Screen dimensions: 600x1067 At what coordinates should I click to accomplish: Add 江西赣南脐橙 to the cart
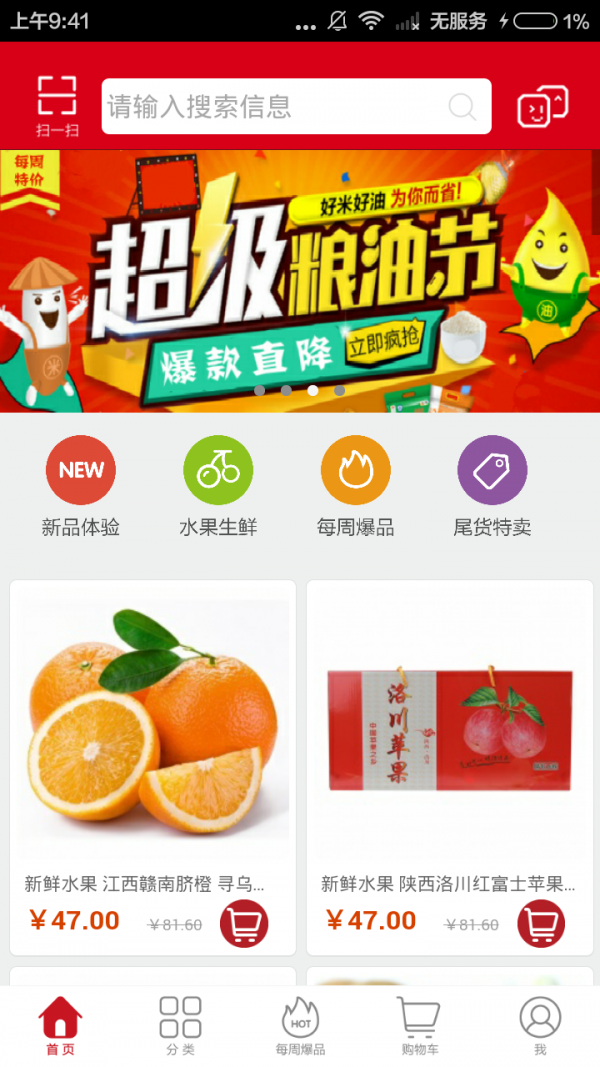(x=244, y=923)
